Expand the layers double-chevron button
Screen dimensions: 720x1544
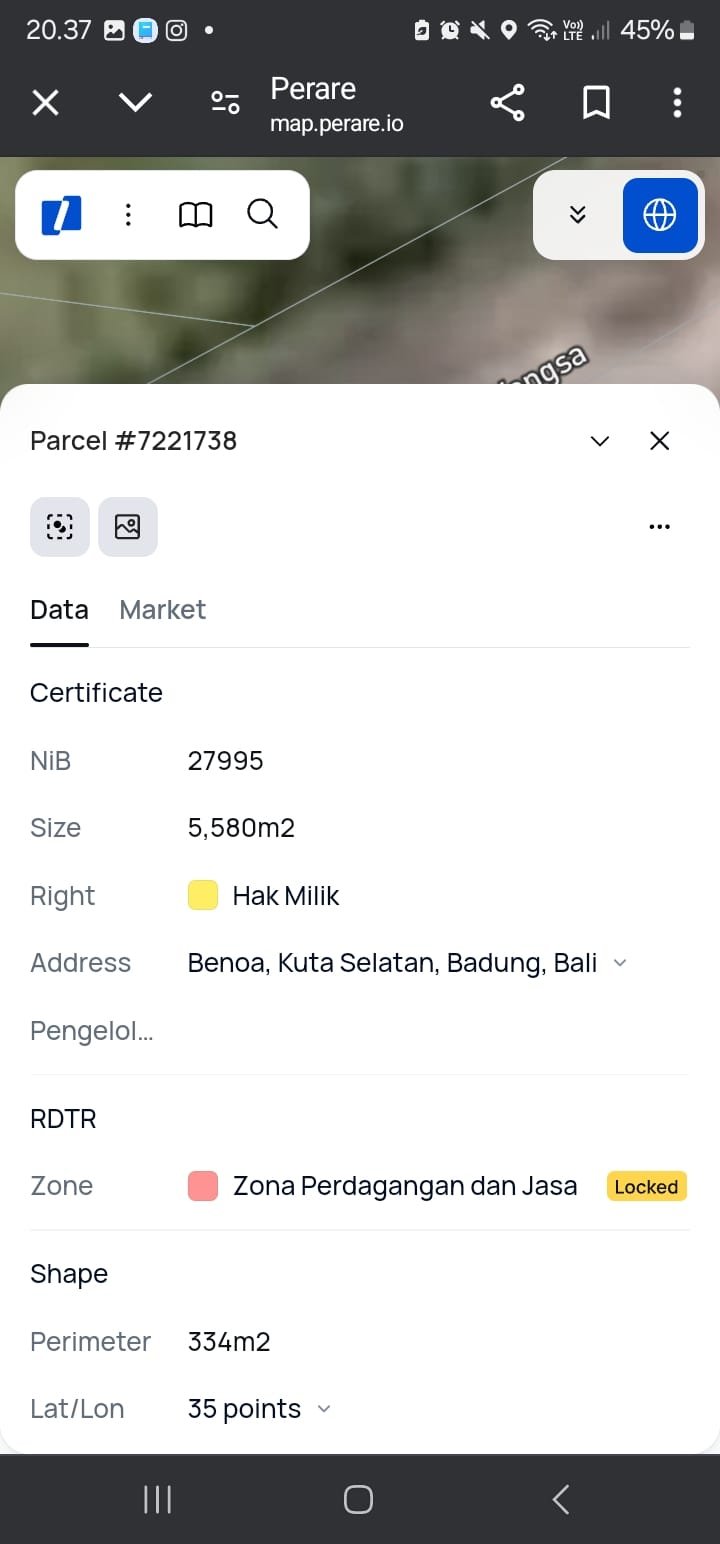pyautogui.click(x=577, y=215)
